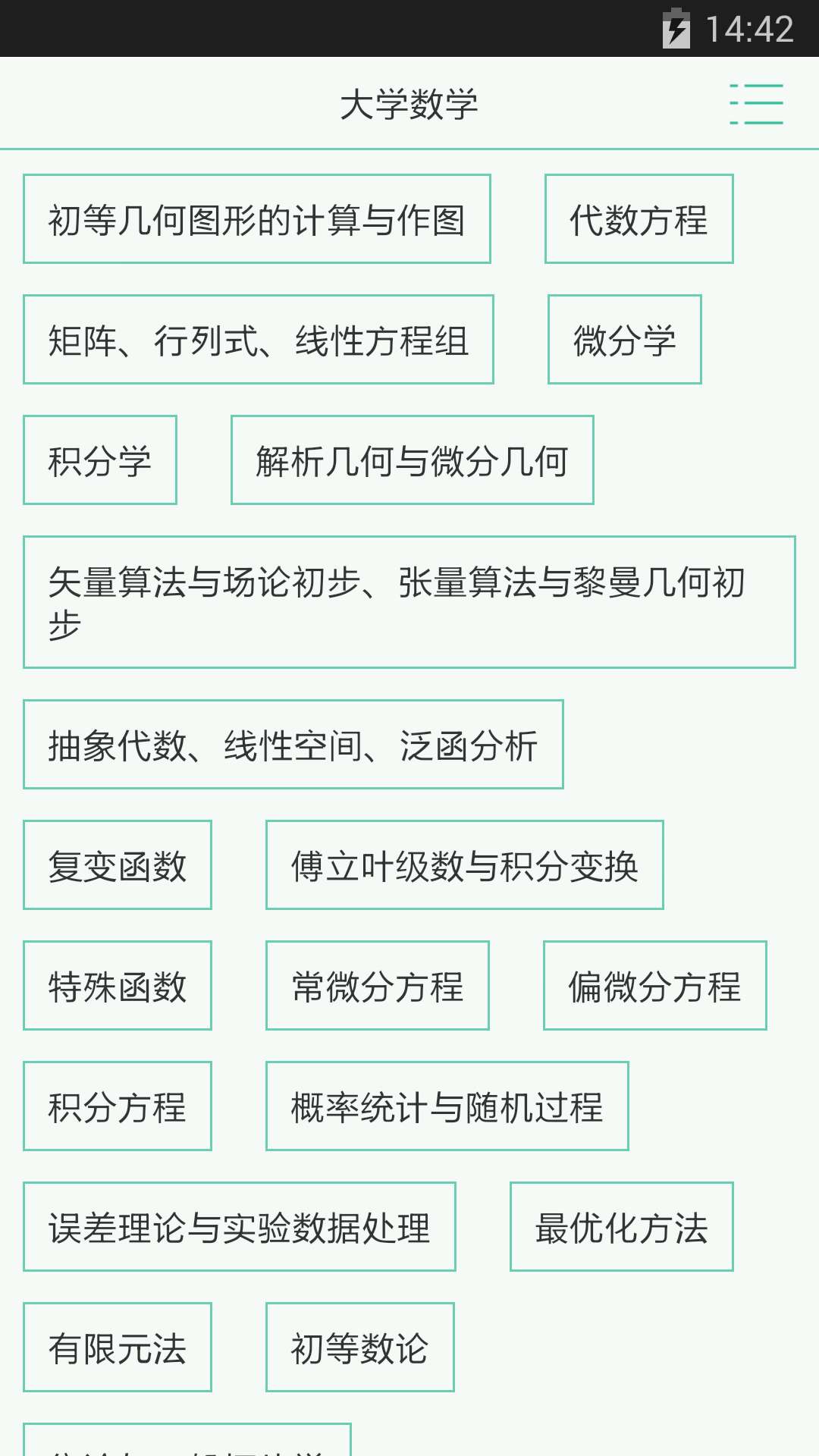Screen dimensions: 819x1456
Task: Open the 最优化方法 topic
Action: [x=621, y=1227]
